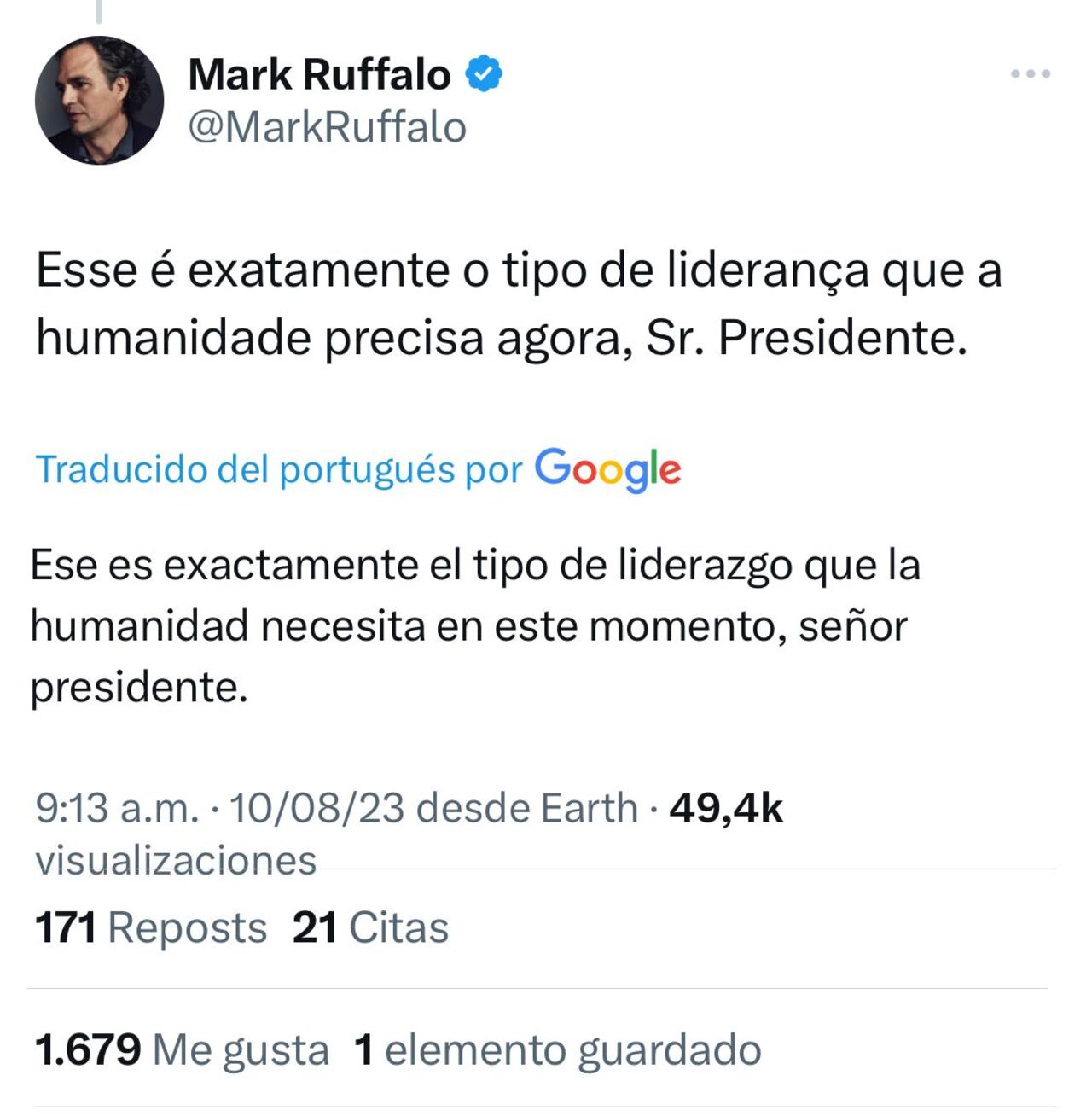The image size is (1092, 1116).
Task: View the 21 Citas list
Action: [x=369, y=927]
